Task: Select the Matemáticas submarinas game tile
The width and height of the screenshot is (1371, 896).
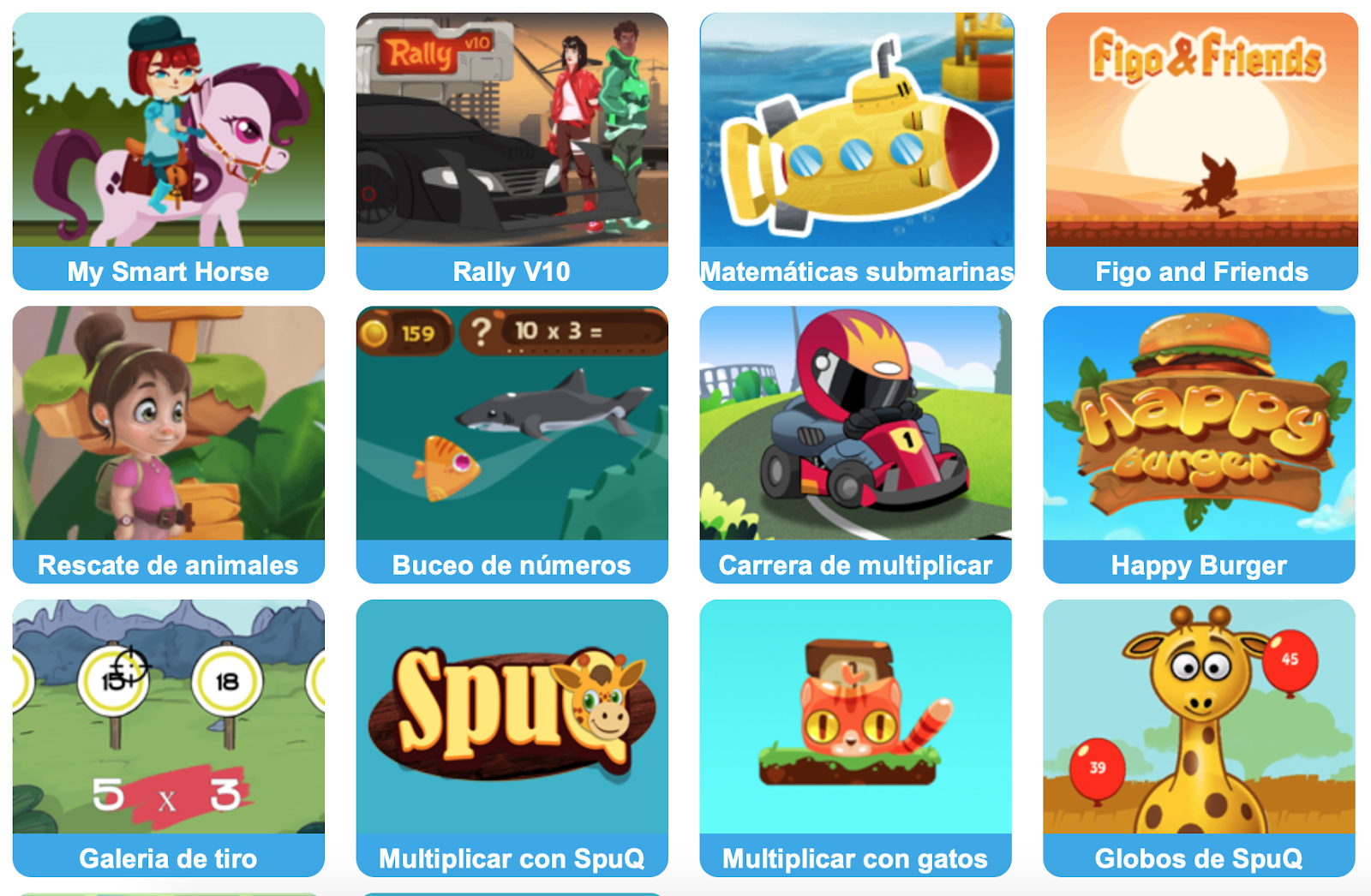Action: coord(856,151)
